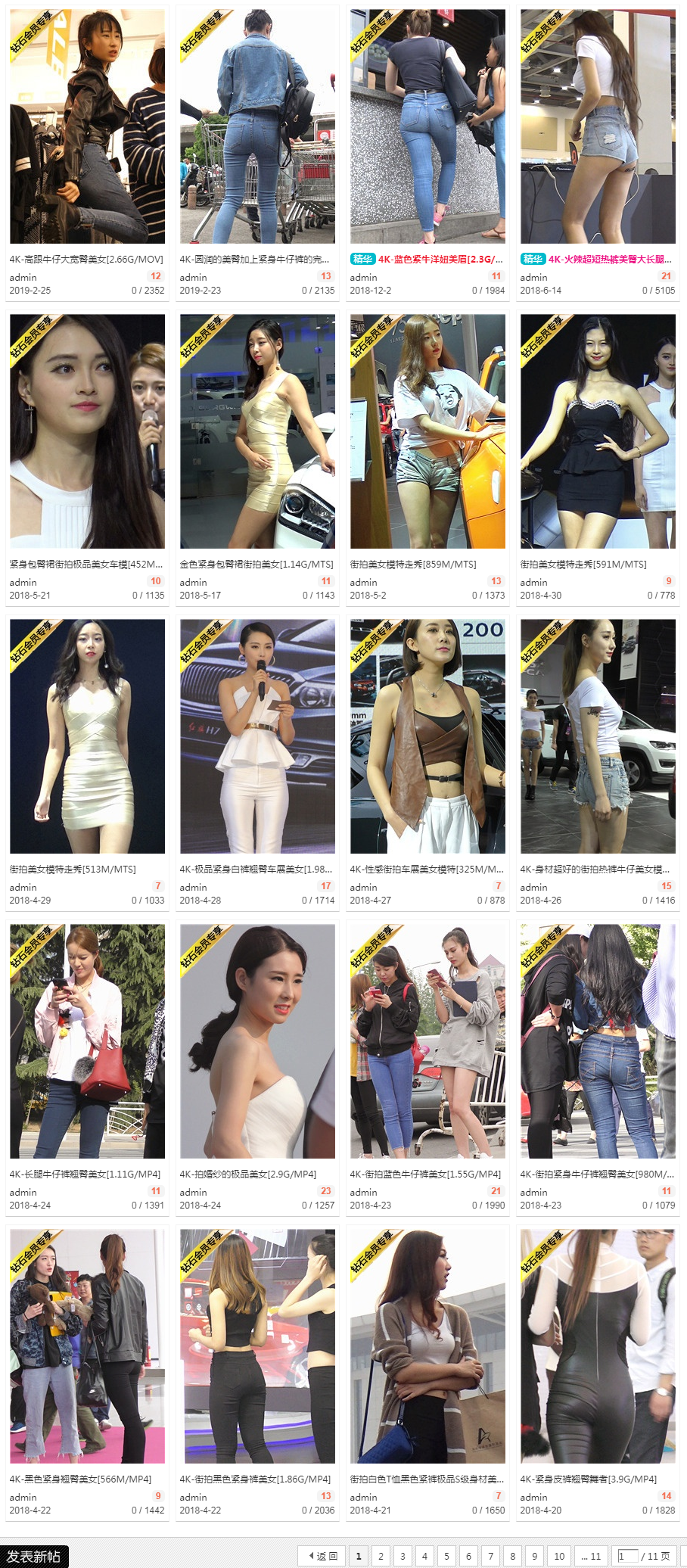This screenshot has height=1568, width=687.
Task: View admin profile under the 2018-4-21 post
Action: pyautogui.click(x=363, y=1497)
